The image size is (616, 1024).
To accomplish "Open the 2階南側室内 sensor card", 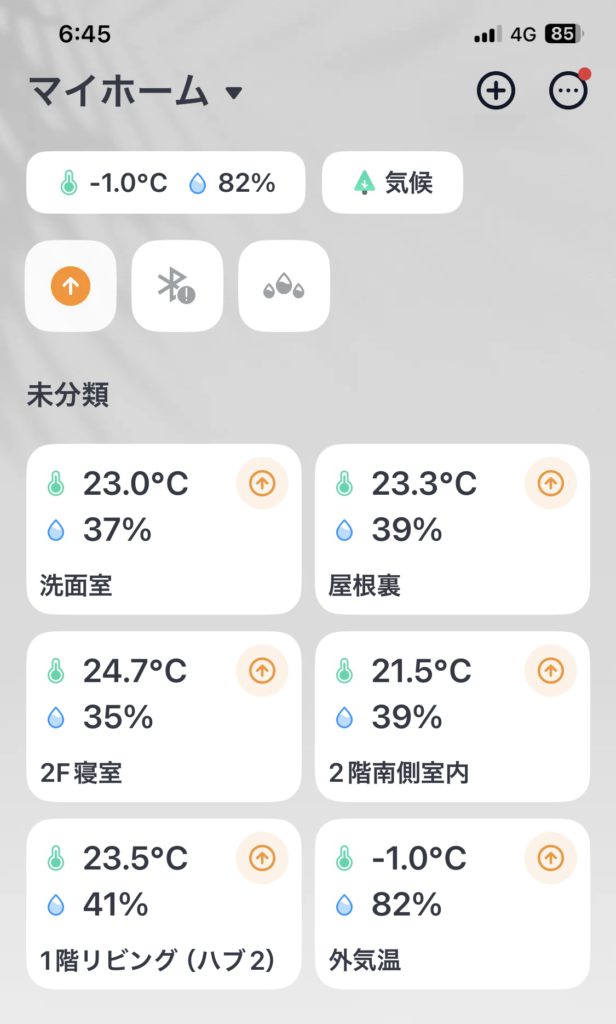I will point(452,716).
